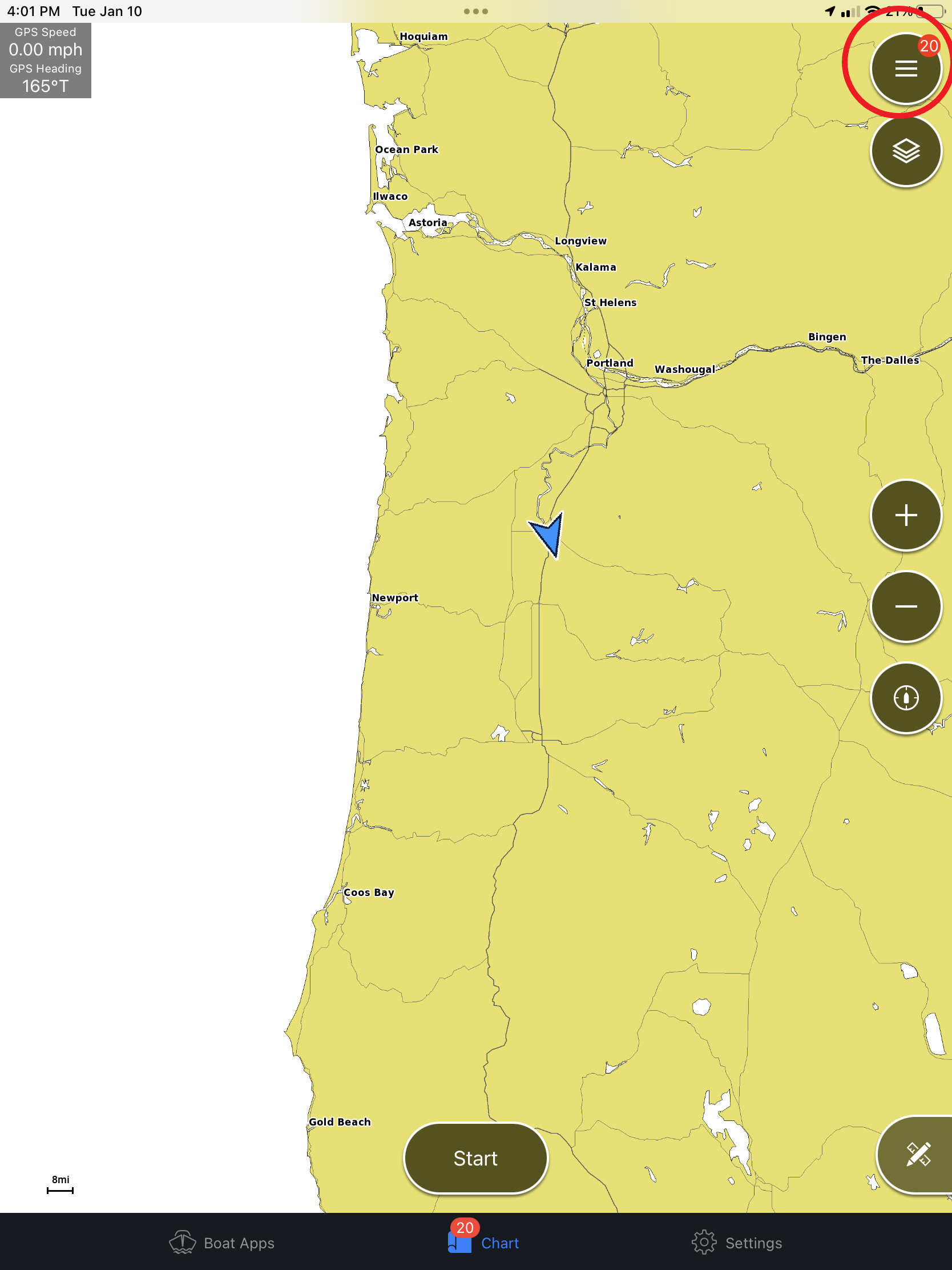Open the hamburger menu with 20 badge

(x=906, y=69)
